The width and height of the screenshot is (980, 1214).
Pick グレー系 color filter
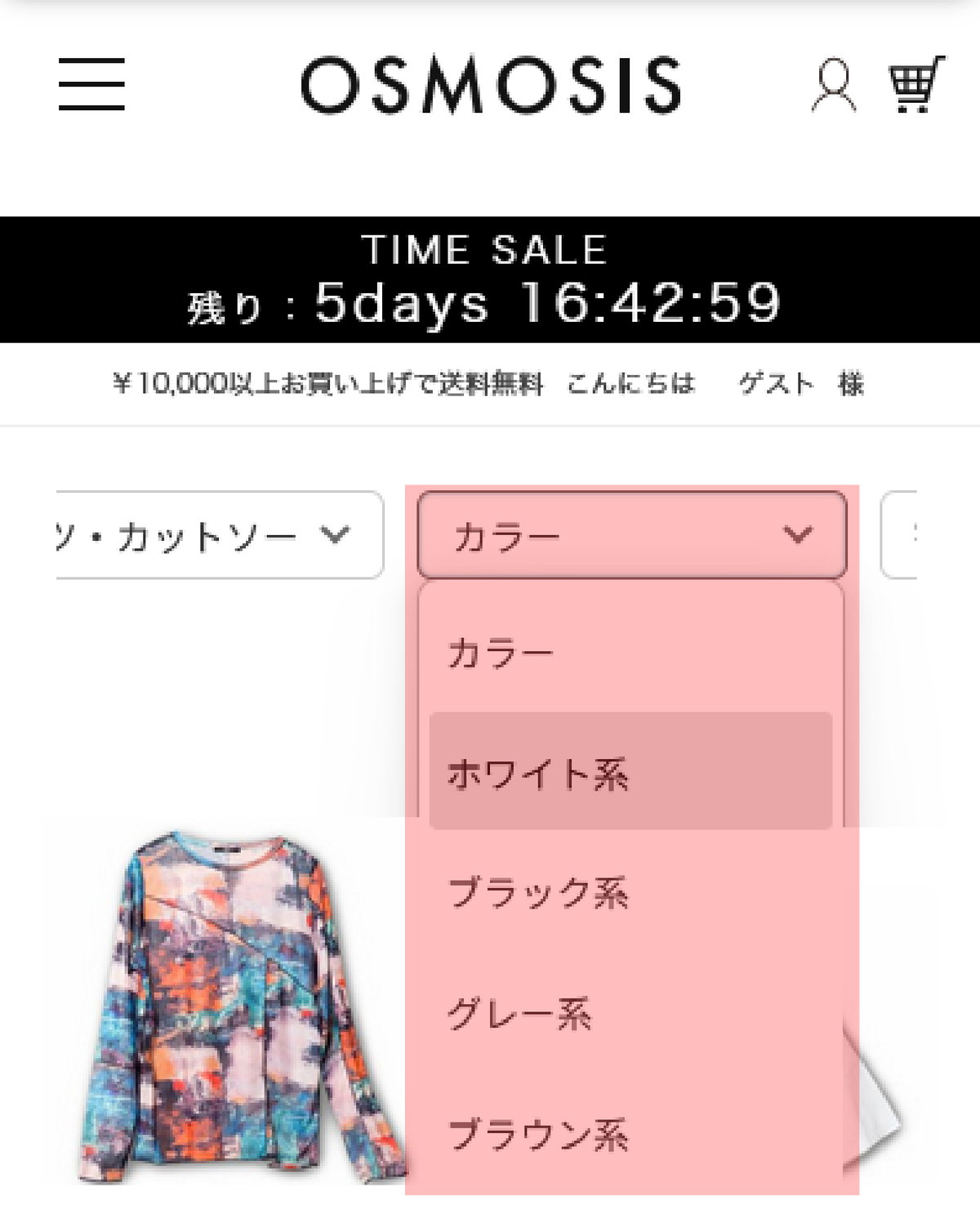point(630,1013)
